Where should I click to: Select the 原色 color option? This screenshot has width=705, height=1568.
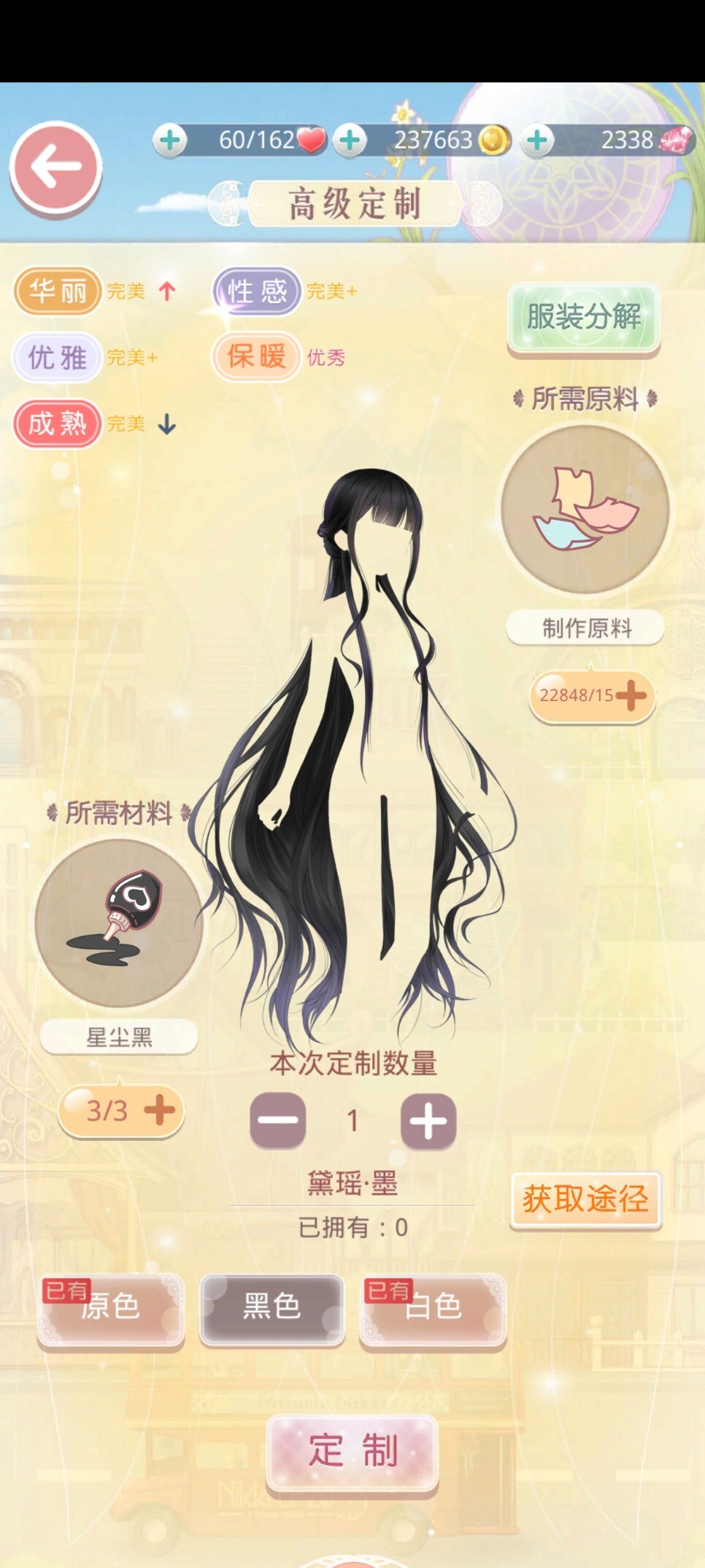click(x=110, y=1309)
